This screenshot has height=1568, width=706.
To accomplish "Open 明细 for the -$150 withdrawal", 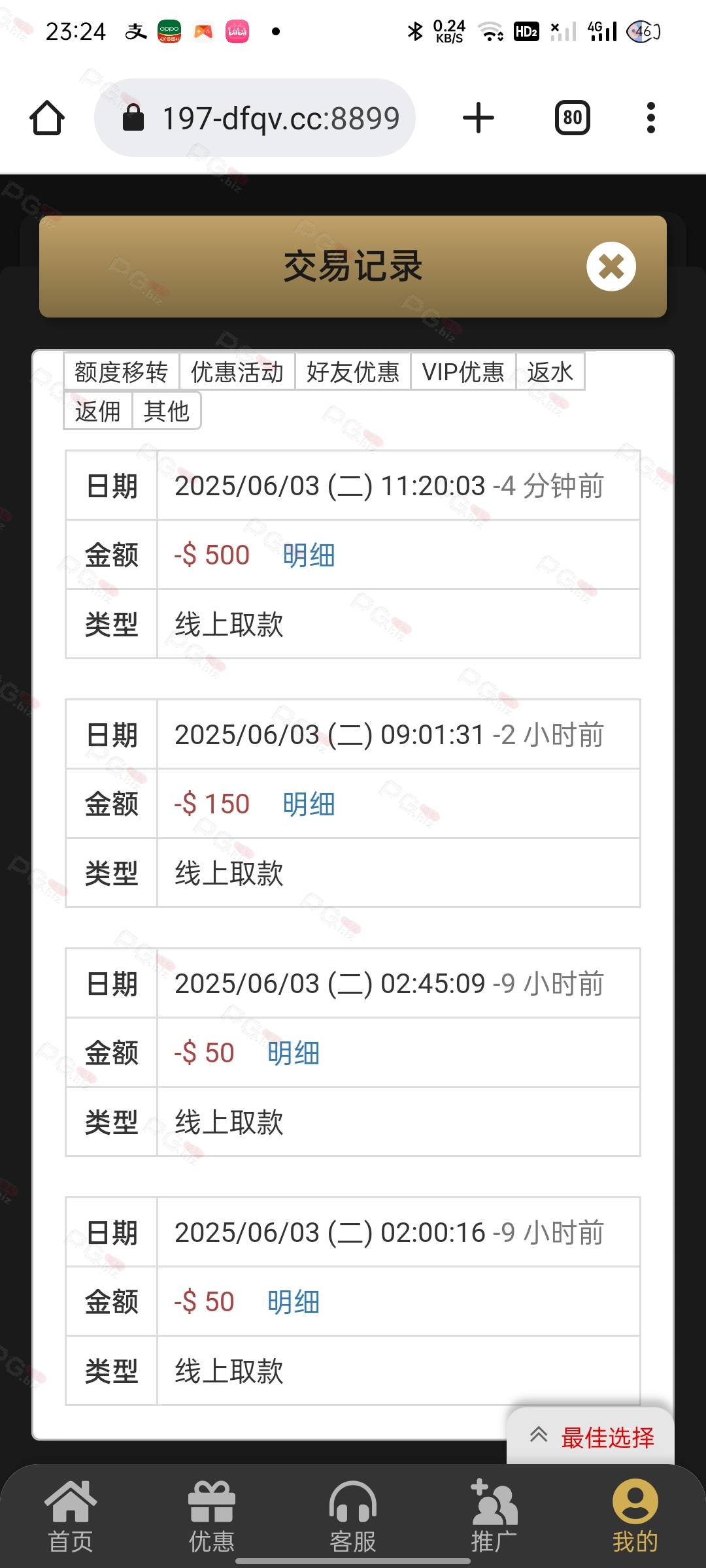I will pos(309,804).
